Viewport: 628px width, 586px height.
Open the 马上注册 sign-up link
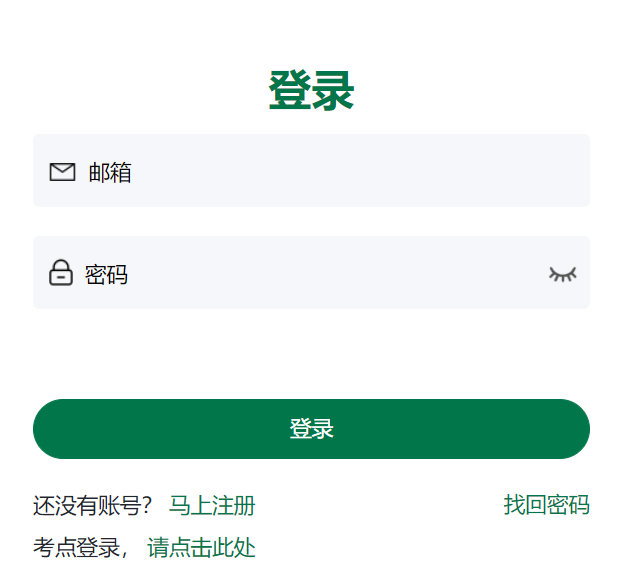click(212, 506)
